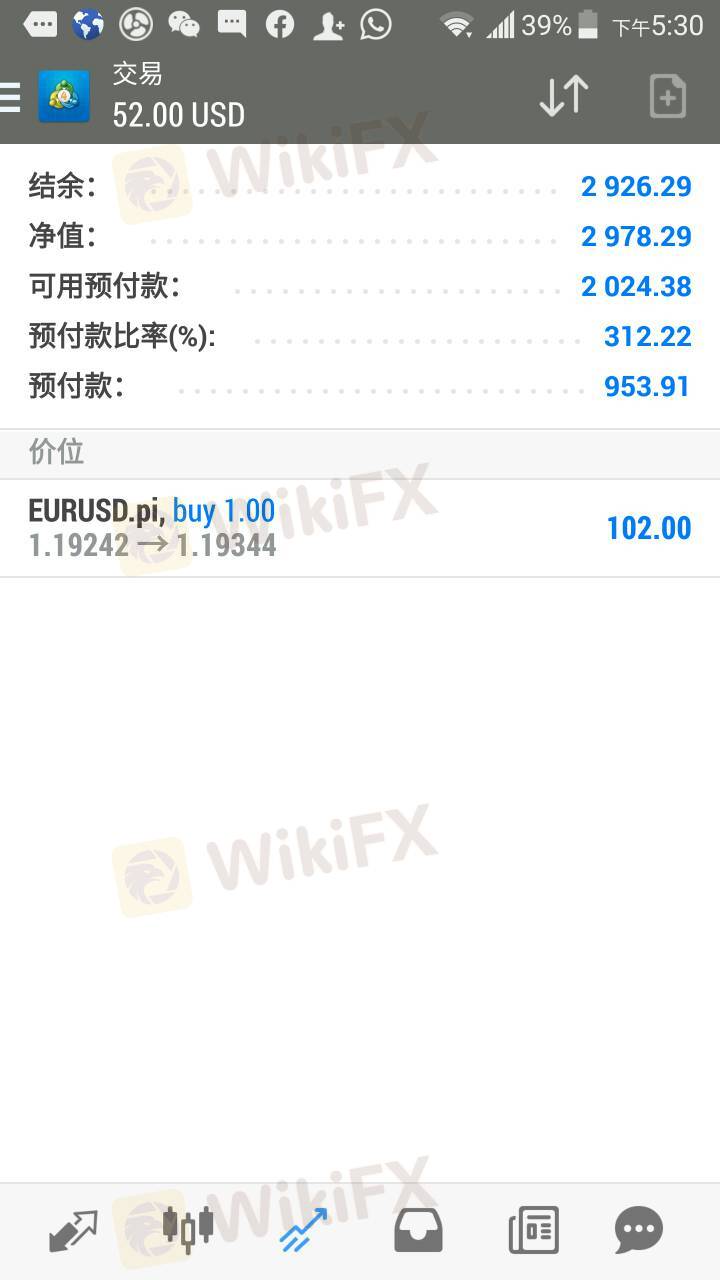The height and width of the screenshot is (1280, 720).
Task: Sort positions with the arrows icon
Action: coord(564,97)
